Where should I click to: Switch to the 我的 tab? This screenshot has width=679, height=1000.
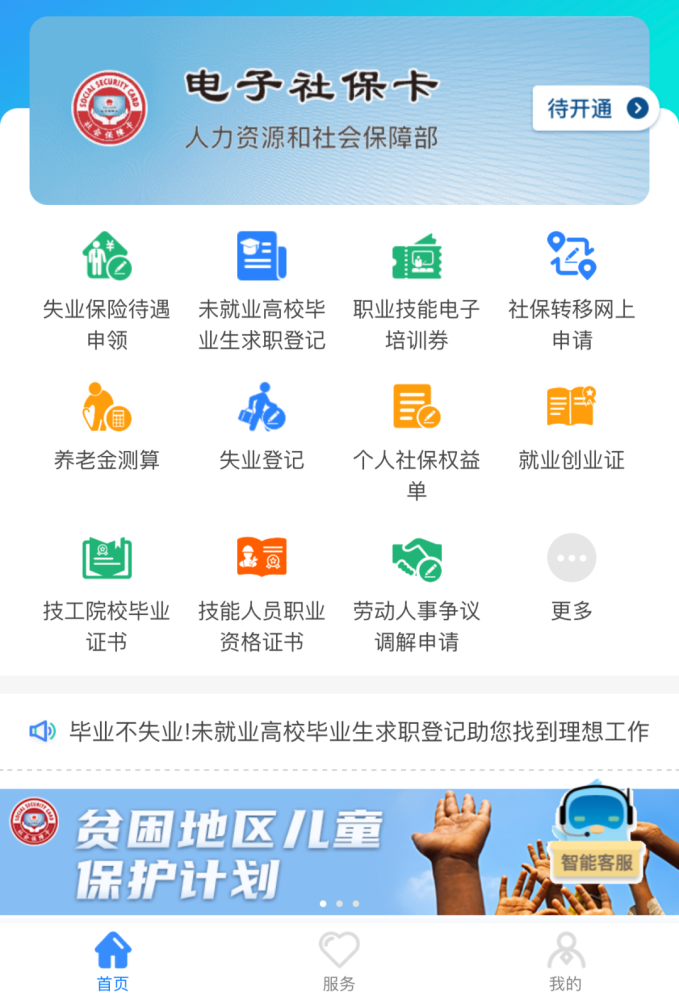565,962
